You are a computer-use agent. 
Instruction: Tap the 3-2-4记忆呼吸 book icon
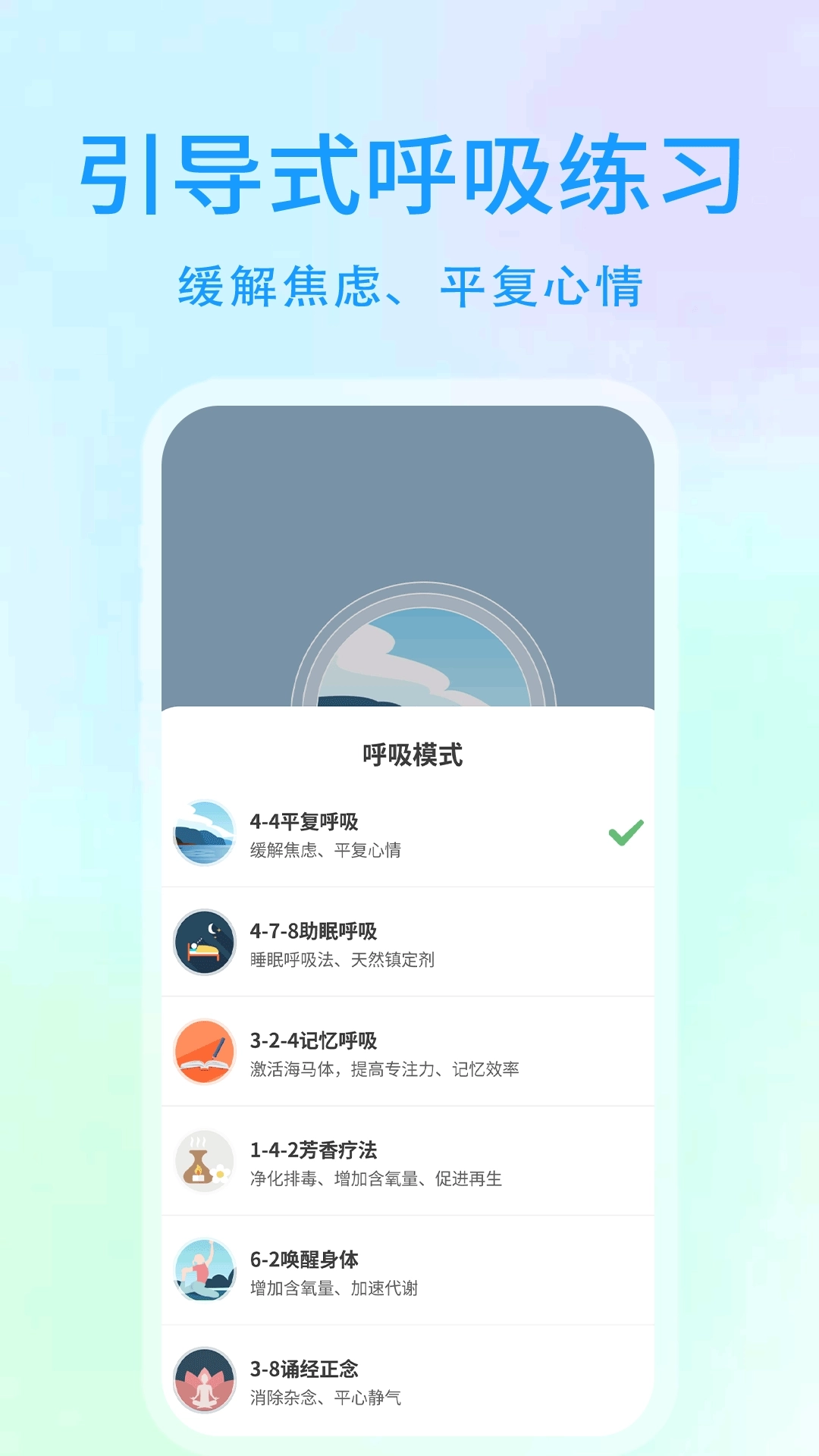(x=203, y=1053)
